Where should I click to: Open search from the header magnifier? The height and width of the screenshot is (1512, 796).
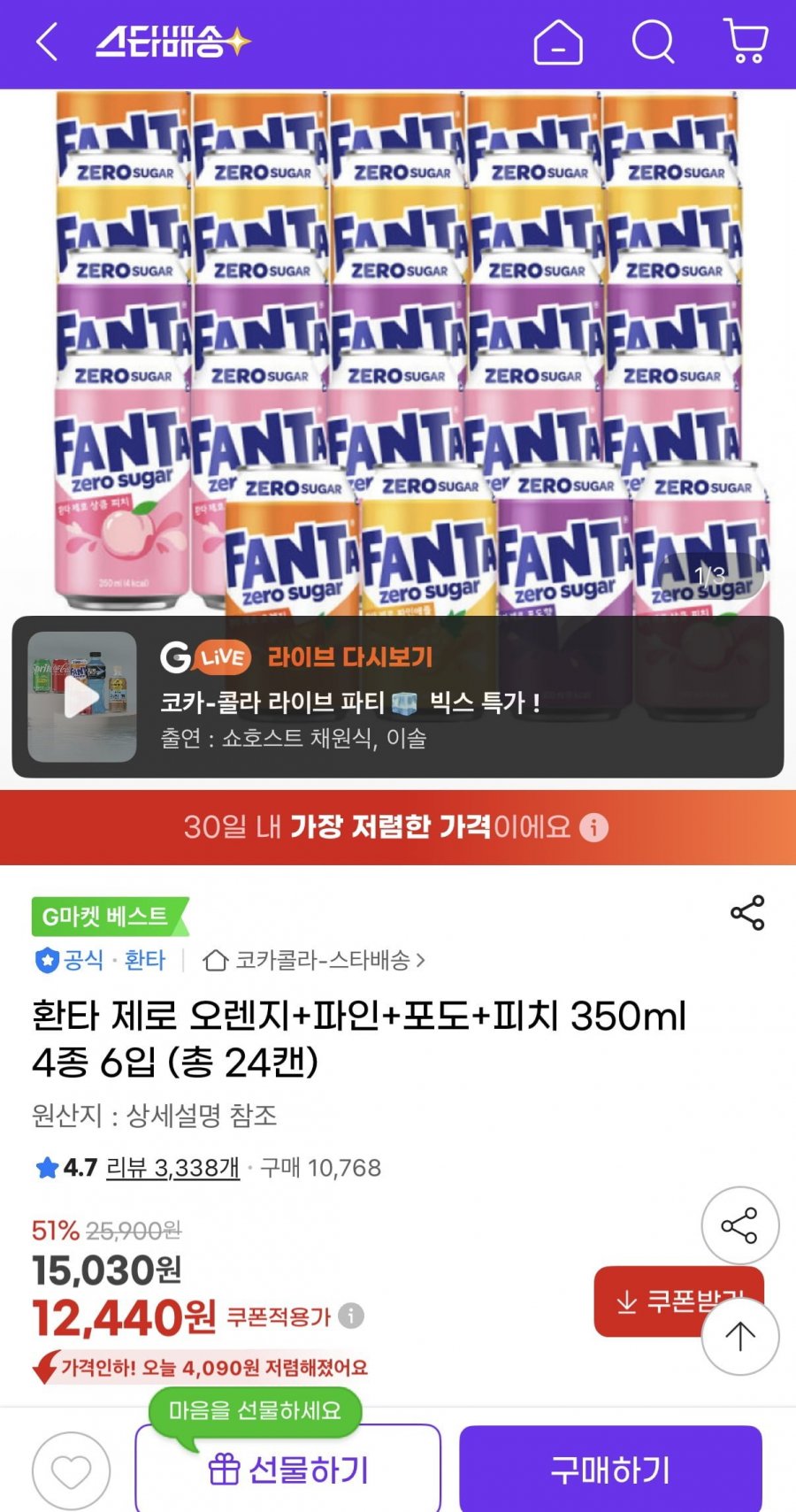653,42
